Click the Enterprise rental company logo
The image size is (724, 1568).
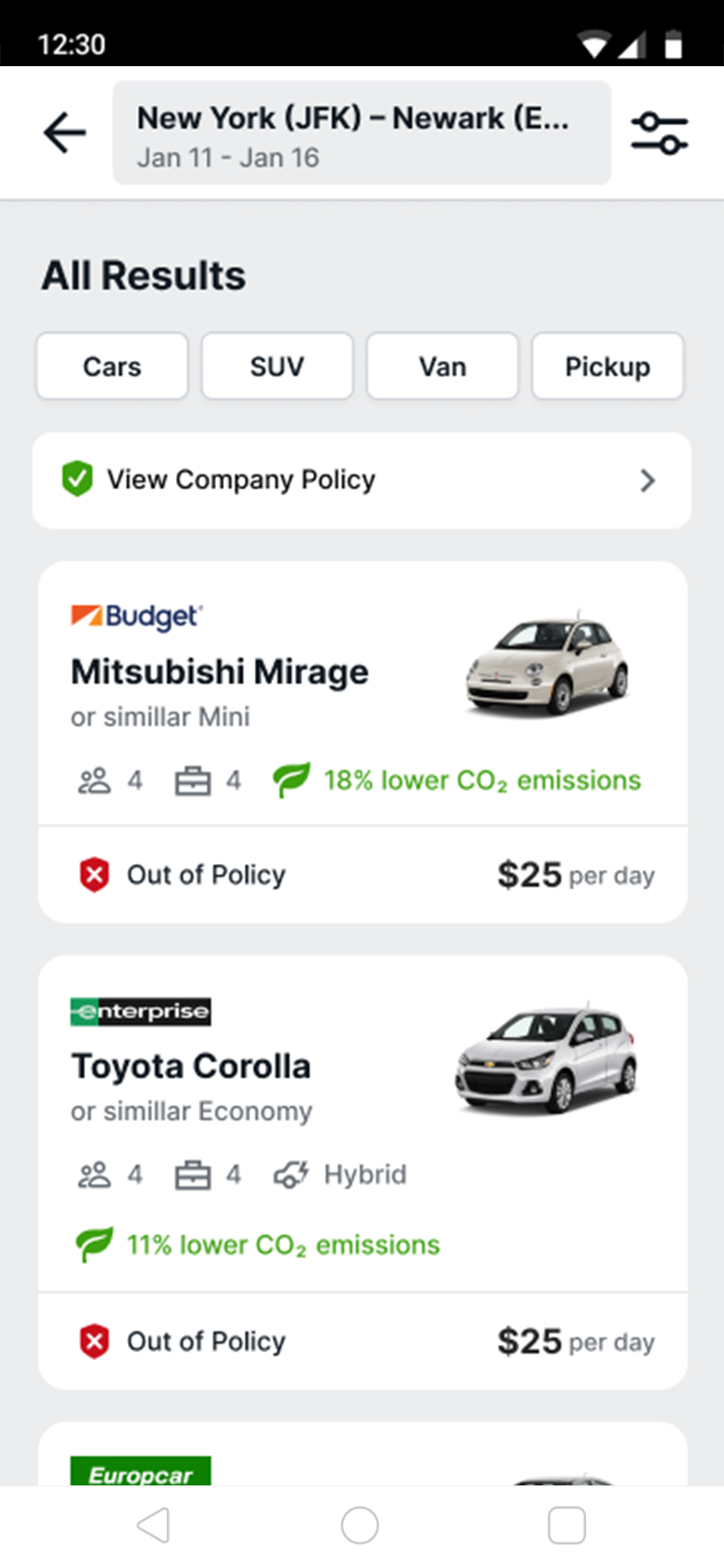[140, 1011]
